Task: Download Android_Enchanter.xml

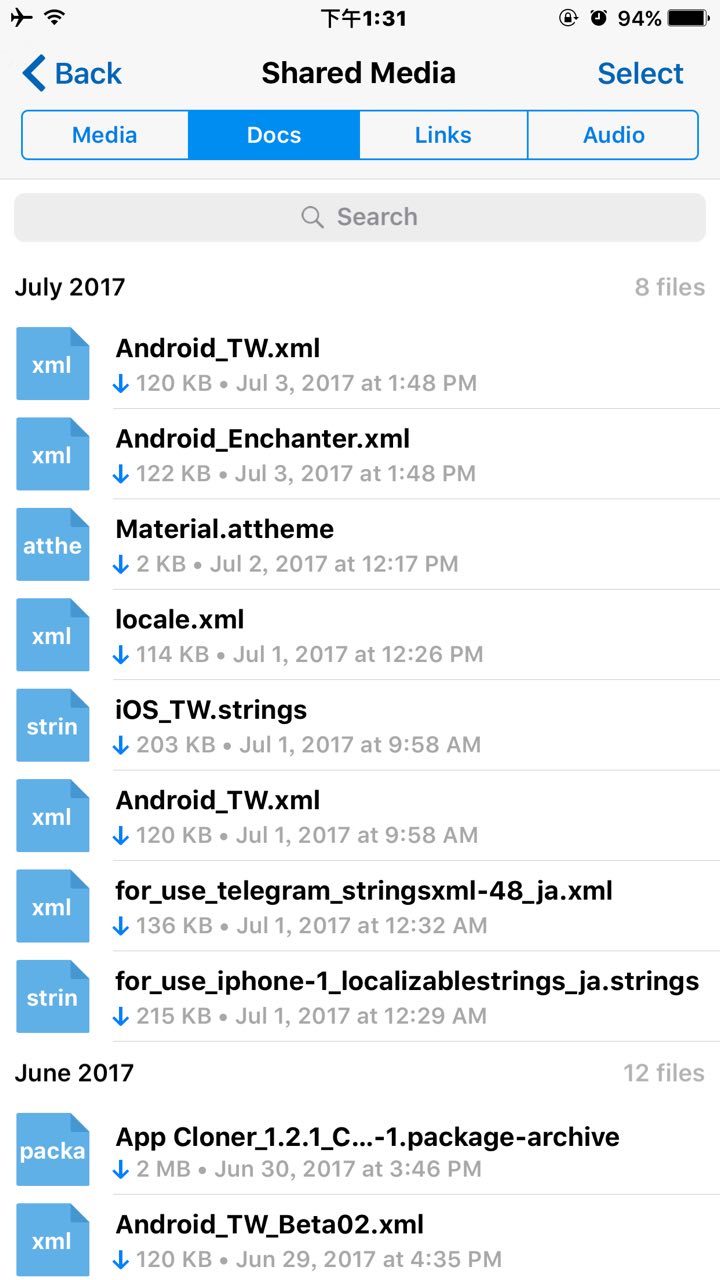Action: tap(121, 473)
